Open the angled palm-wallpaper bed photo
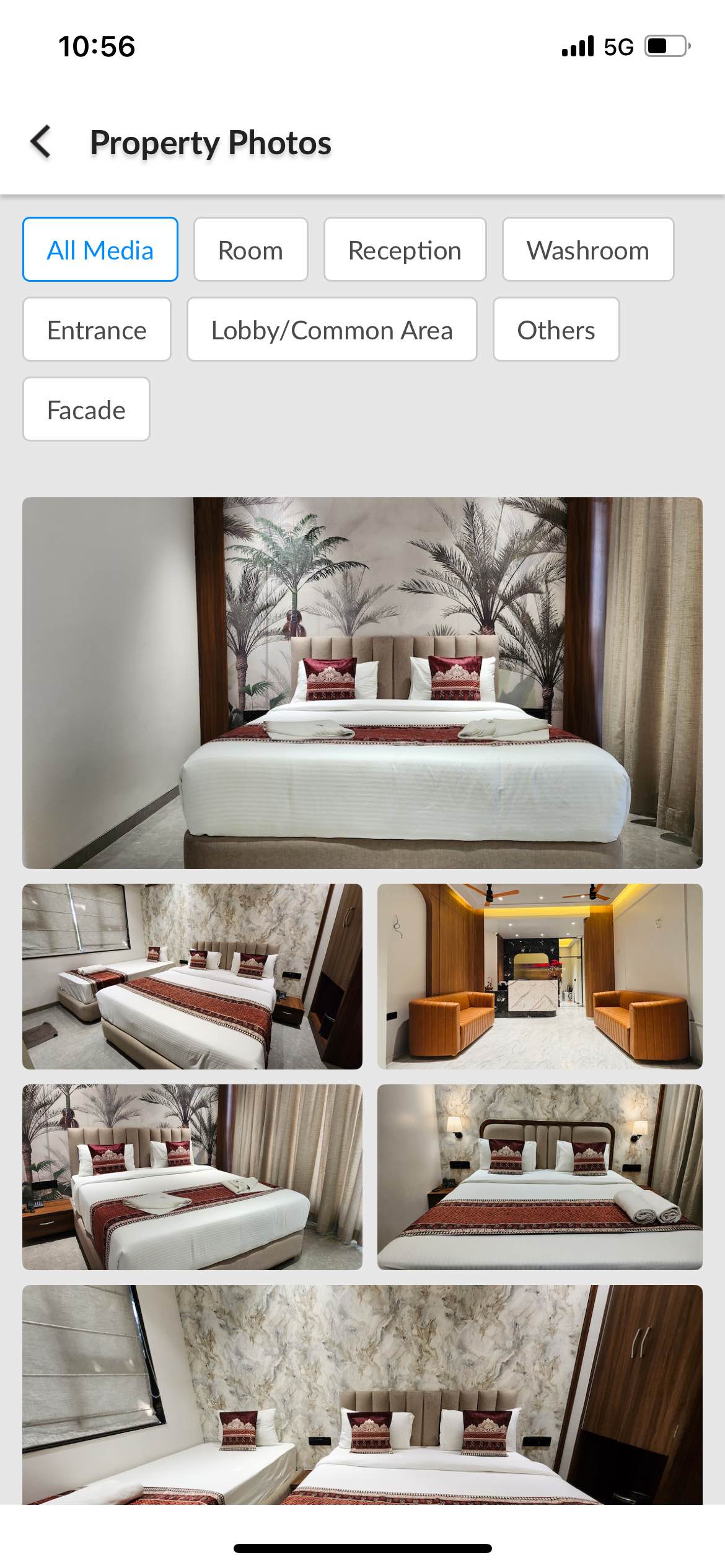 pos(192,1177)
